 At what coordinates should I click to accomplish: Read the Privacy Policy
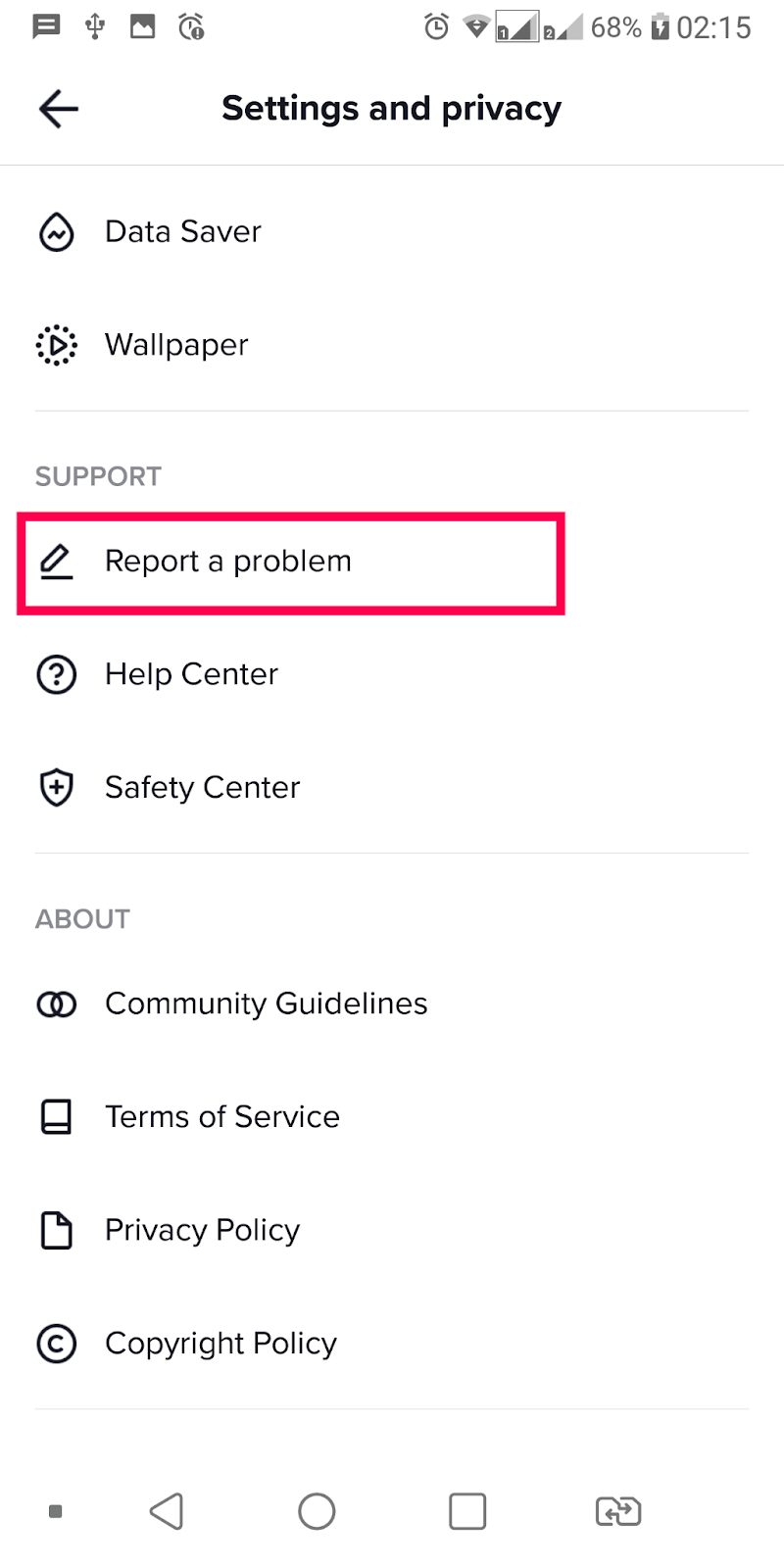coord(202,1230)
